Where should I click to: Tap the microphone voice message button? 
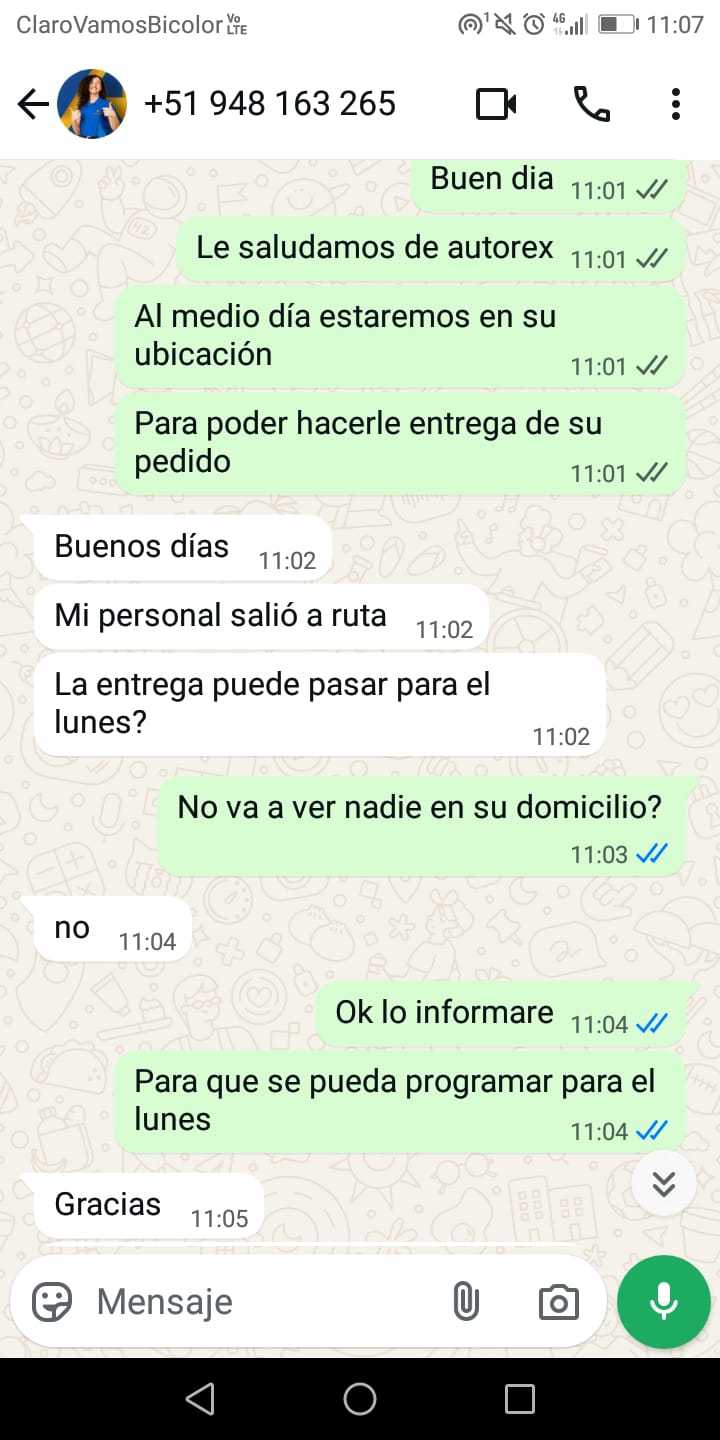click(664, 1302)
